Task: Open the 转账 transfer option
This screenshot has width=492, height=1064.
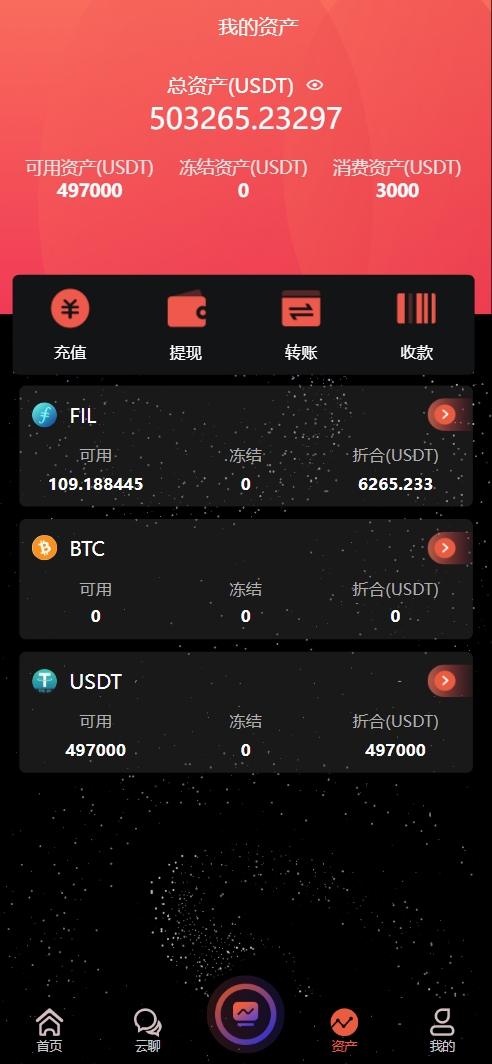Action: point(301,325)
